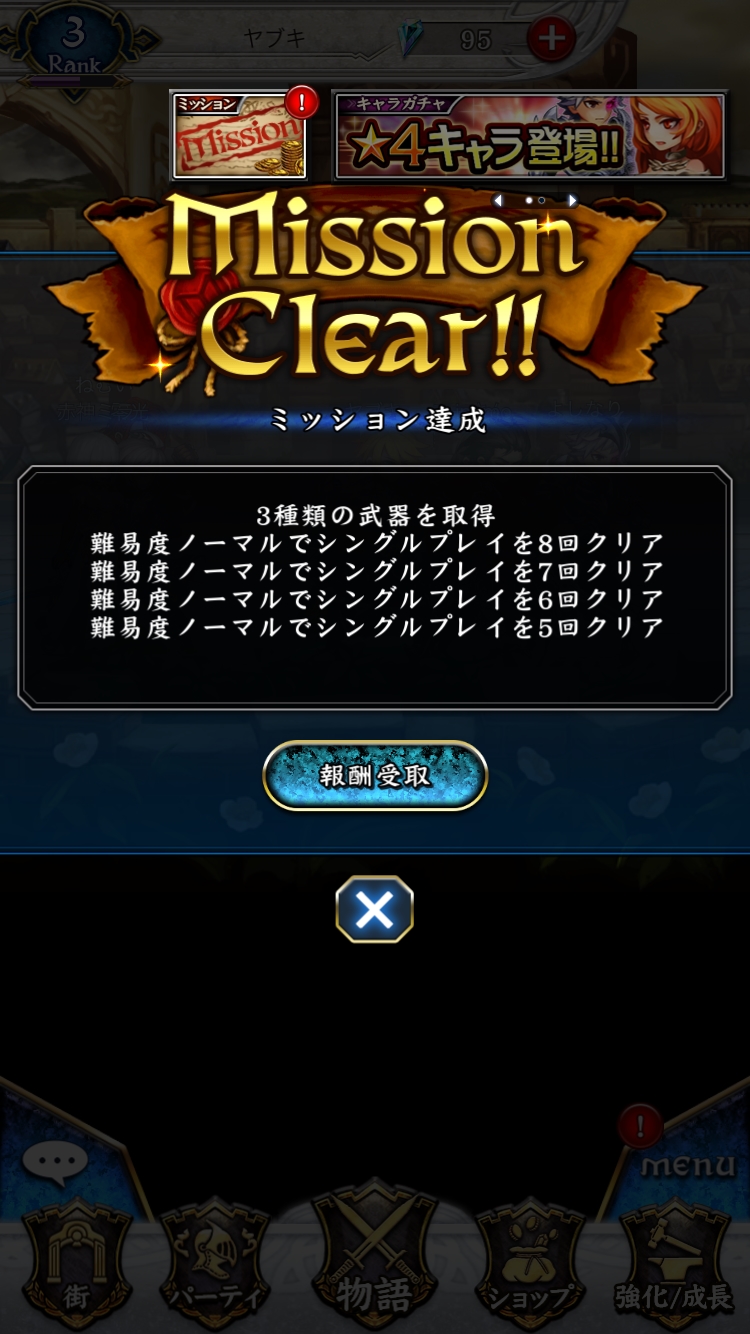Image resolution: width=750 pixels, height=1334 pixels.
Task: Go to the 街 town tab
Action: 77,1270
